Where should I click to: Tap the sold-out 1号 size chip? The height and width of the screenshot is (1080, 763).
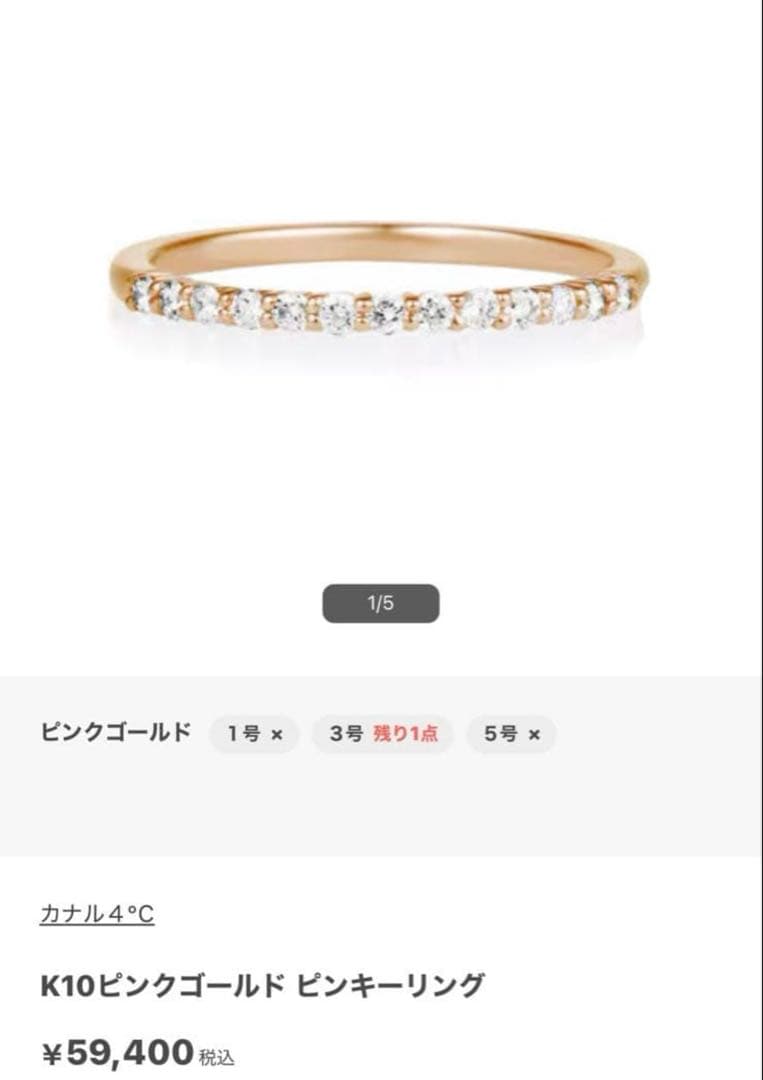click(254, 734)
